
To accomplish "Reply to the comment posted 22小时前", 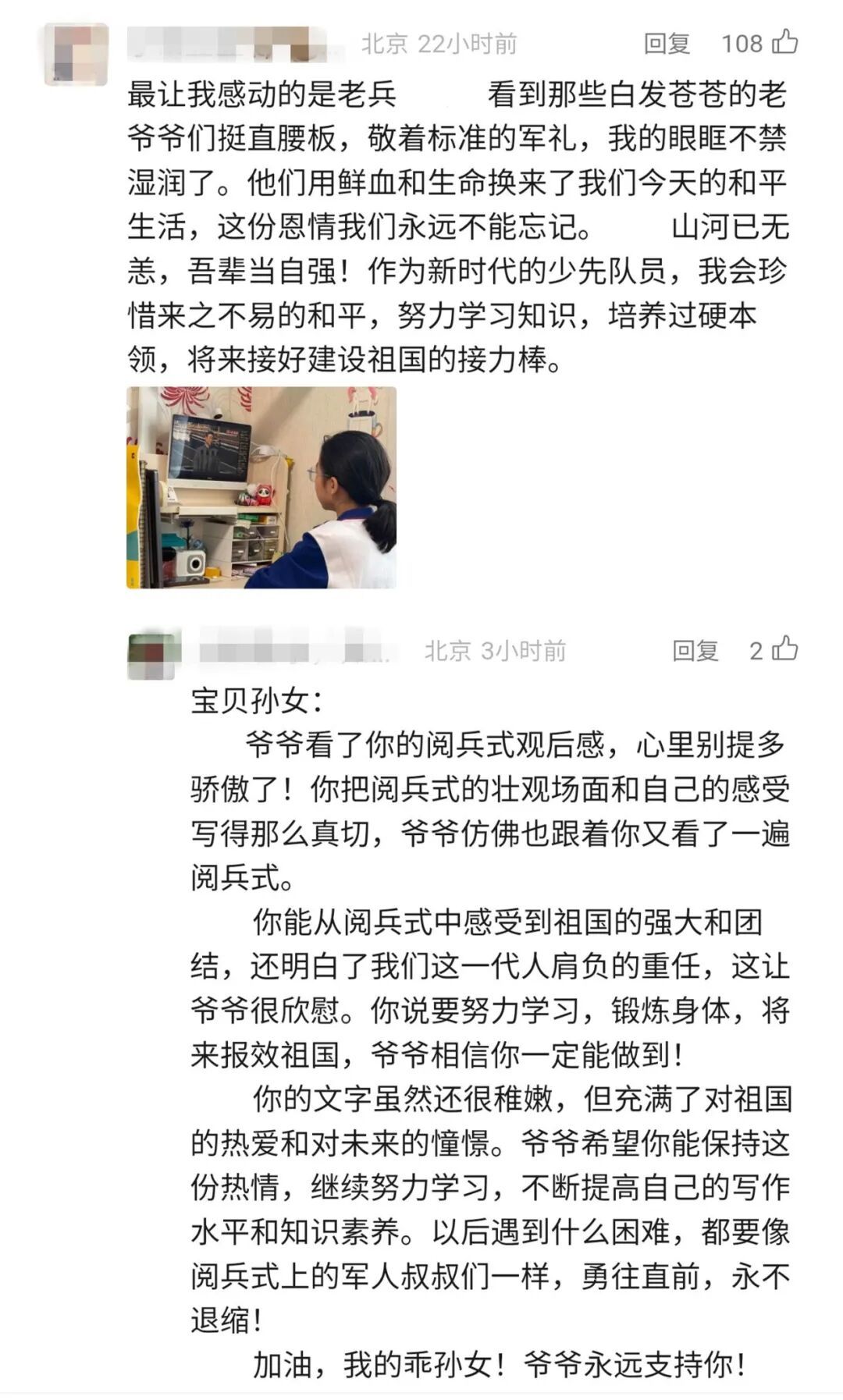I will pos(667,44).
